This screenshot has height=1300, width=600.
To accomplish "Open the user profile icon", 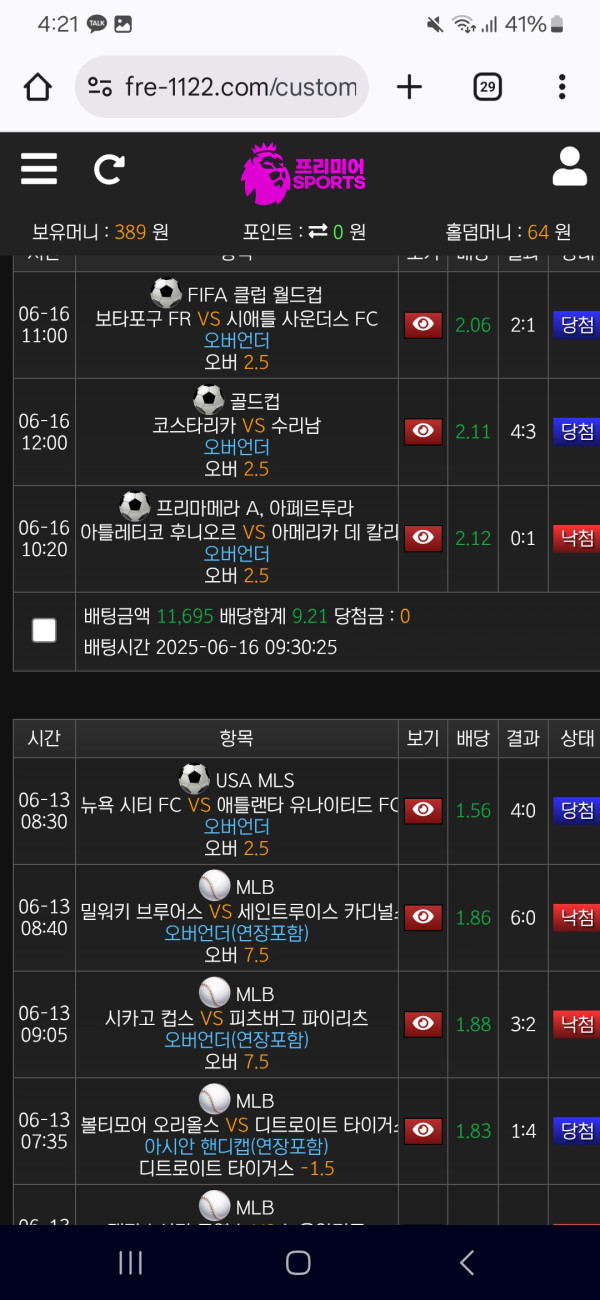I will pos(569,167).
